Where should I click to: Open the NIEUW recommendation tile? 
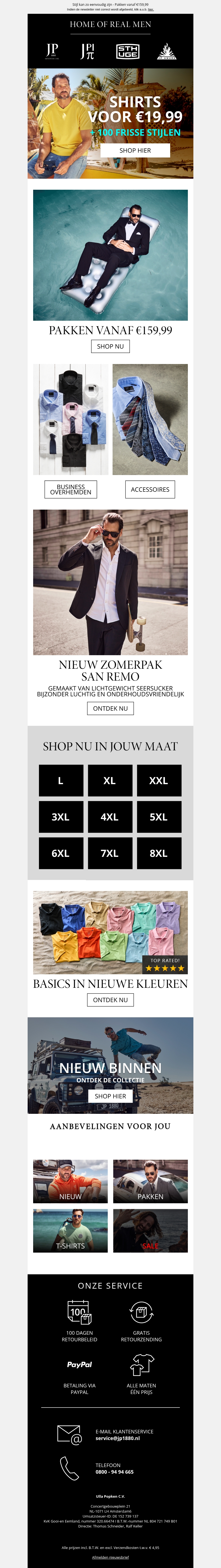tap(70, 1181)
